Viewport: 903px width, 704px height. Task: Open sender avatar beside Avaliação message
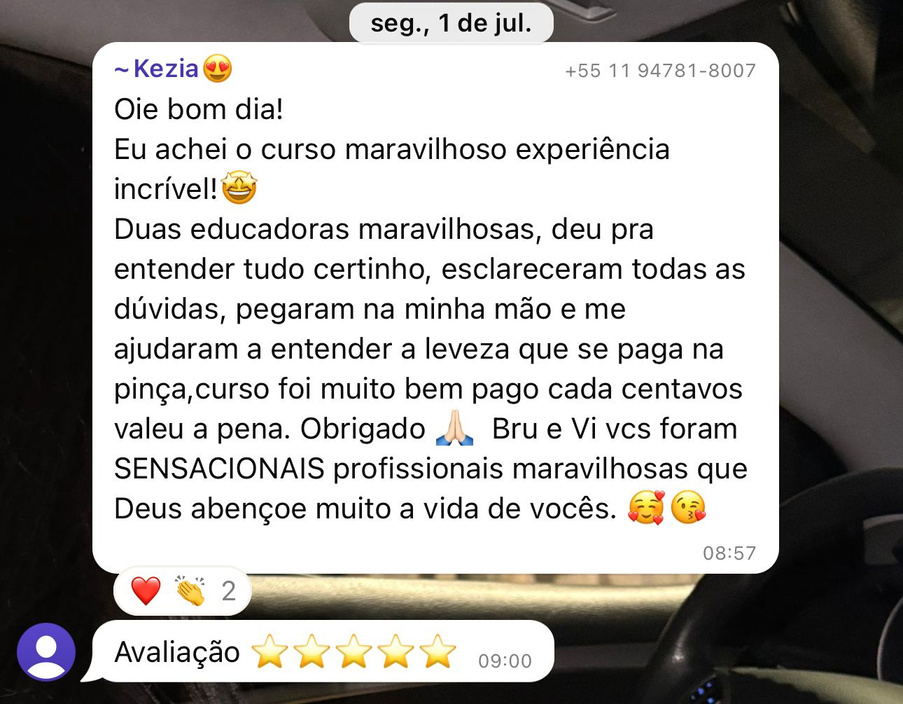coord(46,652)
